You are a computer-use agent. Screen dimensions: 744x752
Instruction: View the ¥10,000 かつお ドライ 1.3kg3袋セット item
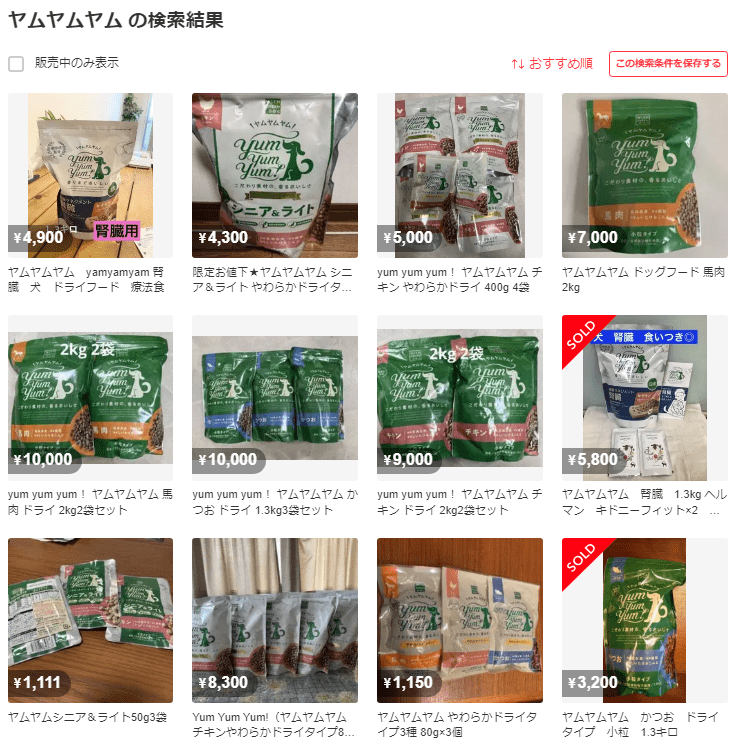click(x=275, y=398)
